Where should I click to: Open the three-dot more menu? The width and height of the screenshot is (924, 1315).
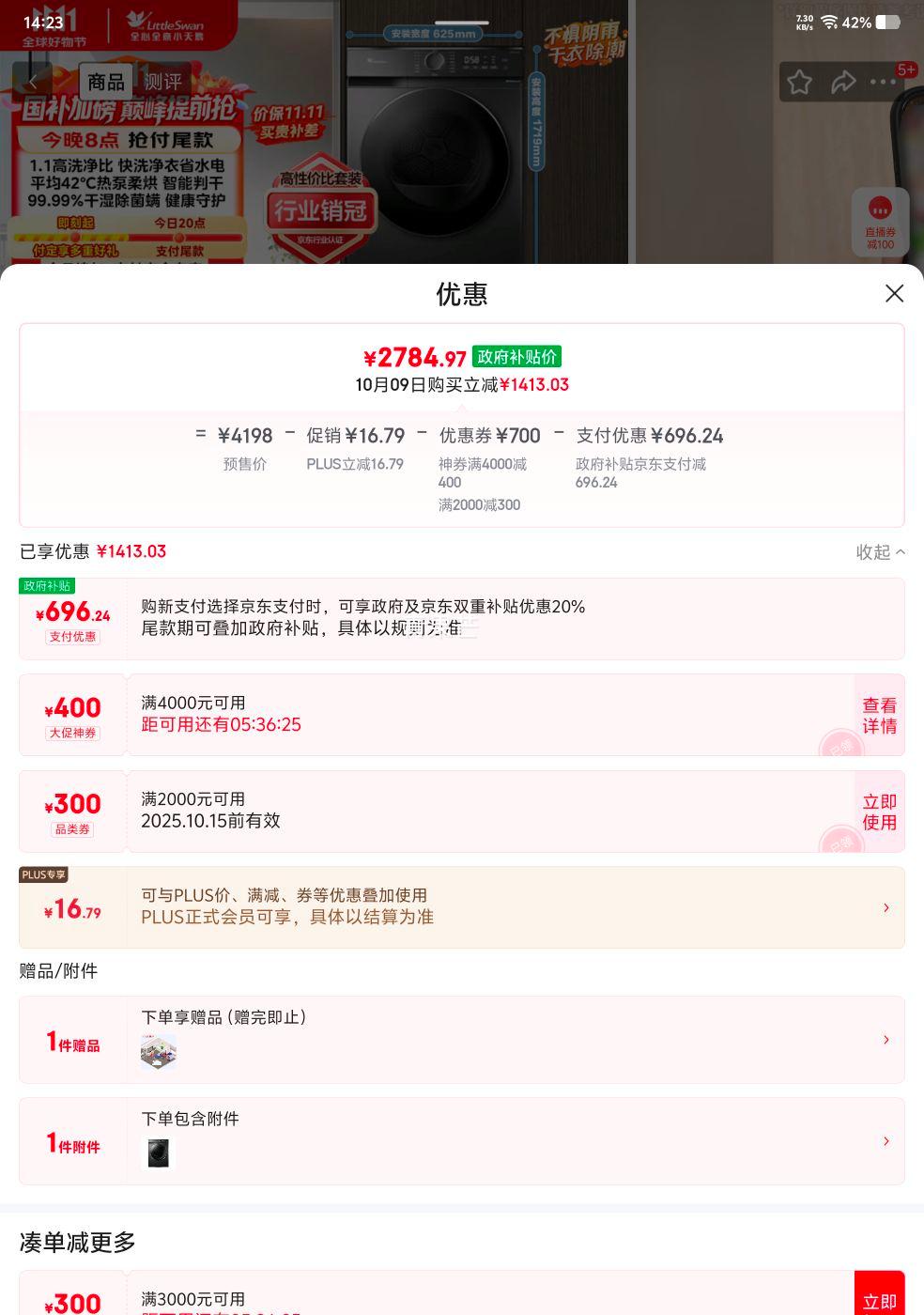(x=884, y=83)
